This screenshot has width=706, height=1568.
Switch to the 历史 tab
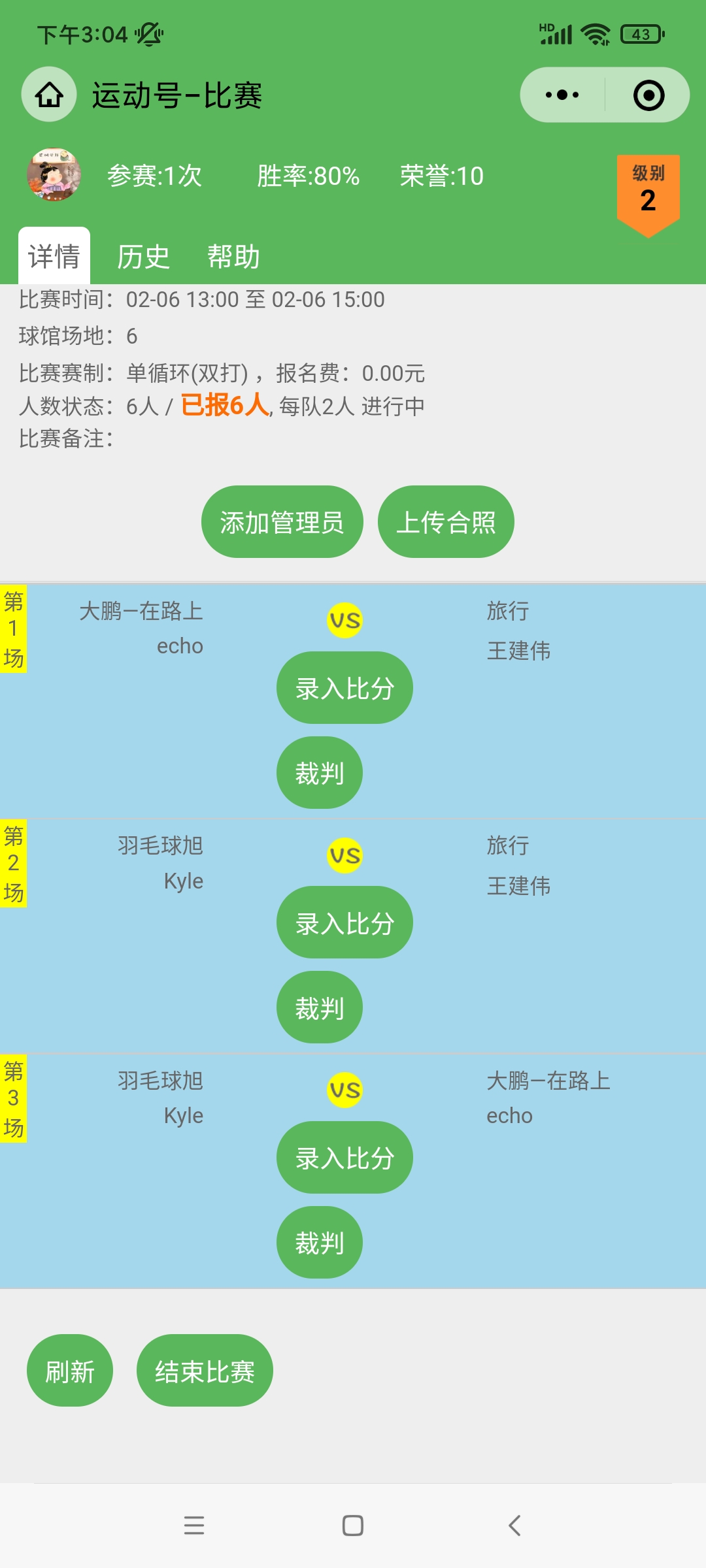click(x=143, y=256)
